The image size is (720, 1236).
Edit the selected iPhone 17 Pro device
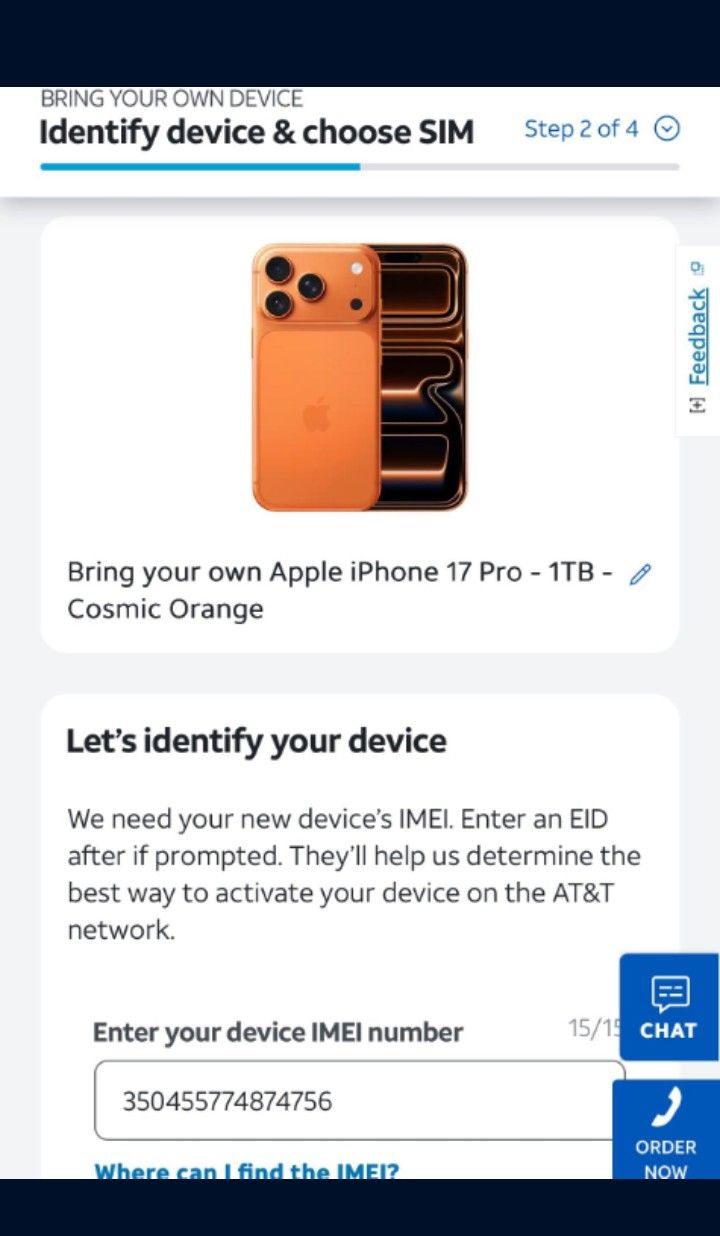click(x=640, y=574)
